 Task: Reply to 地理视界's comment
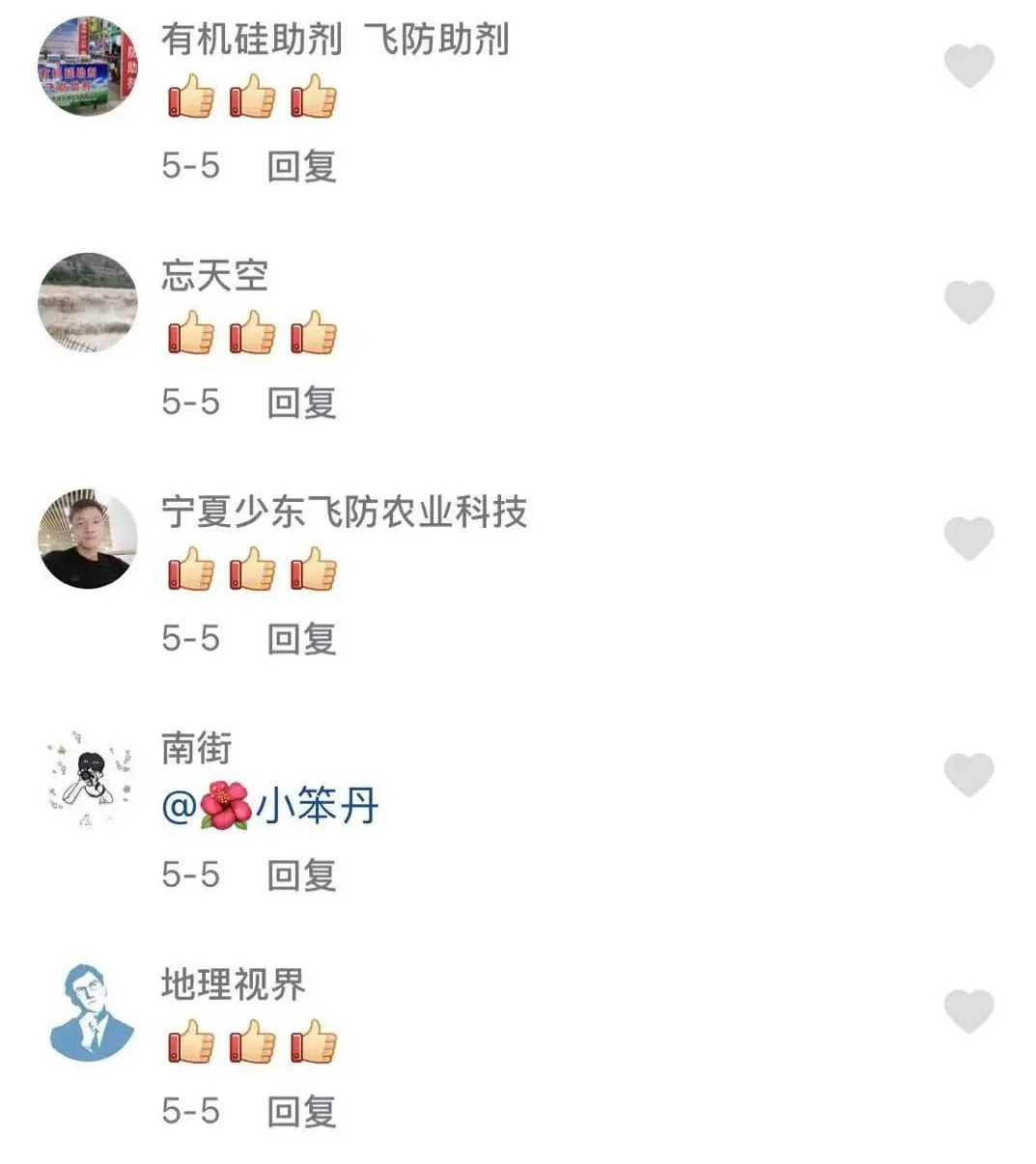(301, 1112)
